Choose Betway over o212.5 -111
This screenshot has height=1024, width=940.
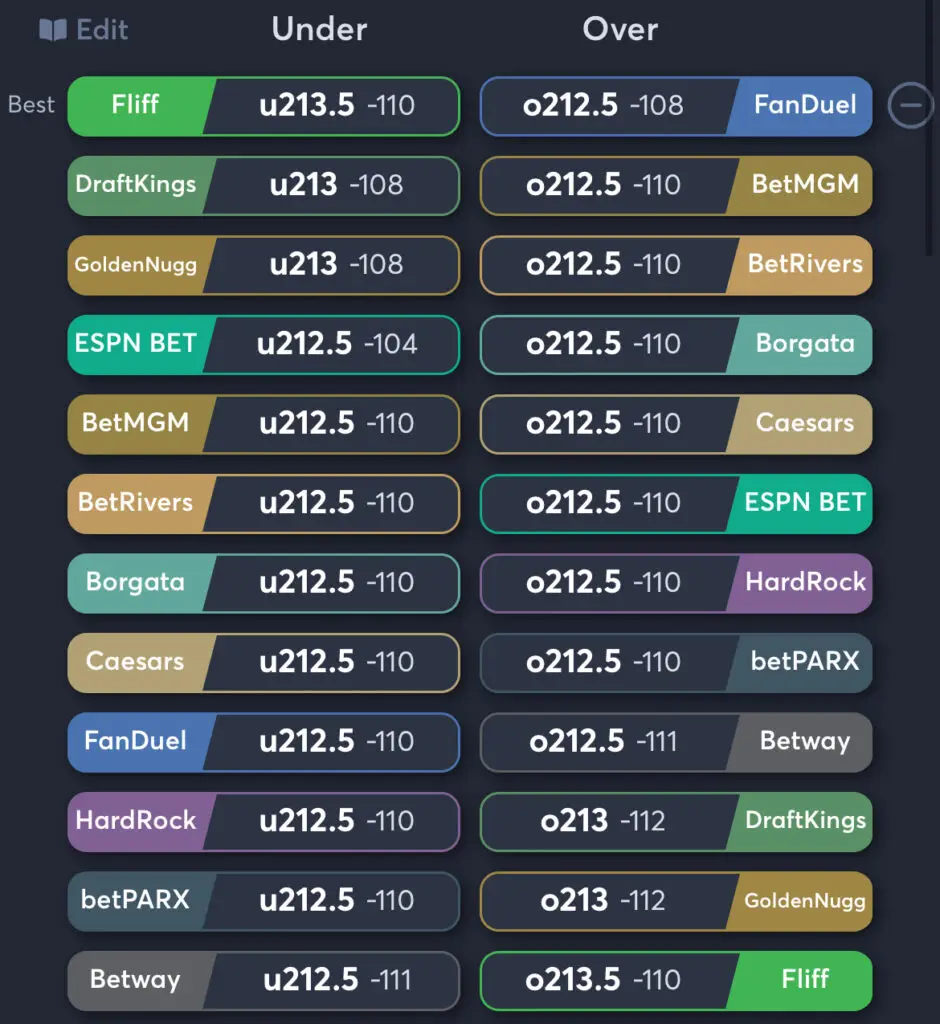pos(676,742)
